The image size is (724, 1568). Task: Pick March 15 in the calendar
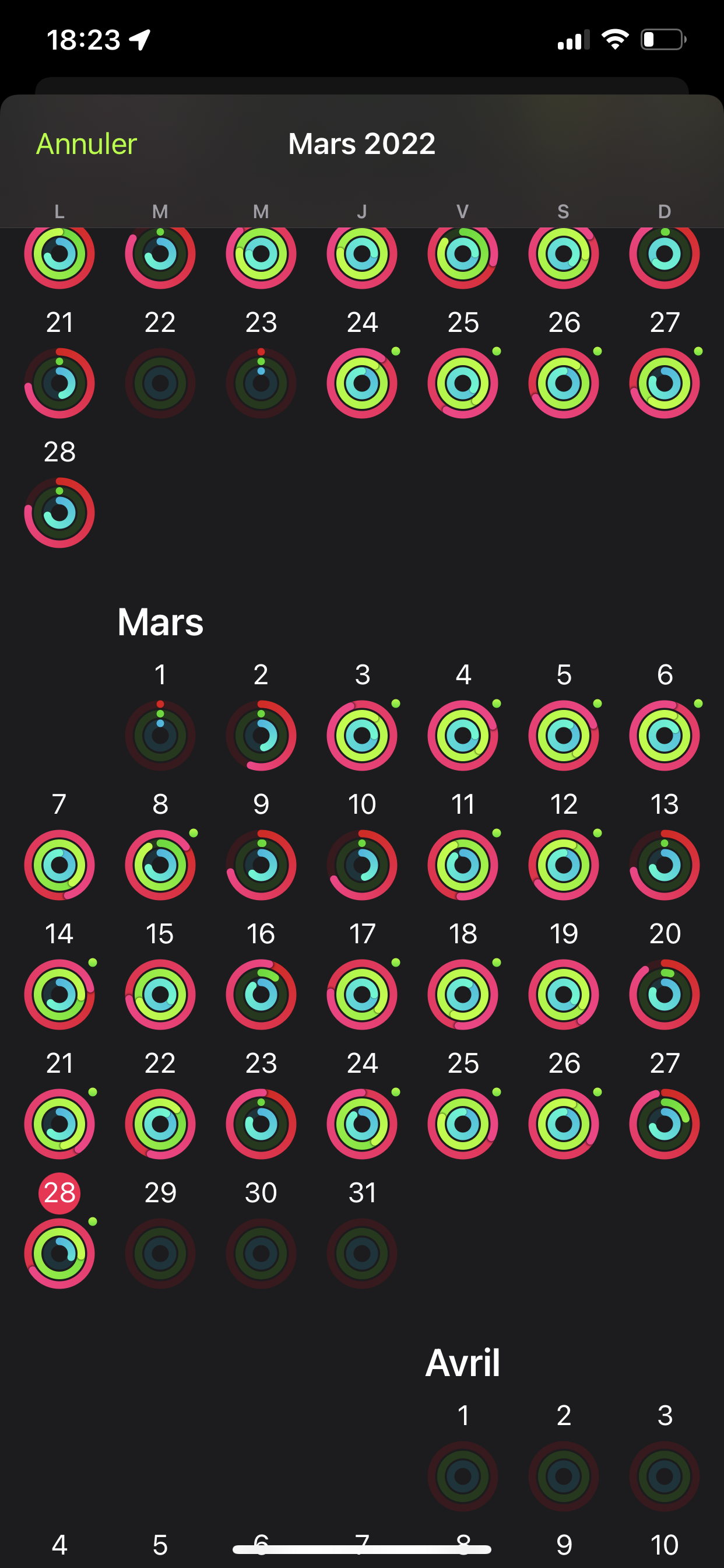click(160, 994)
